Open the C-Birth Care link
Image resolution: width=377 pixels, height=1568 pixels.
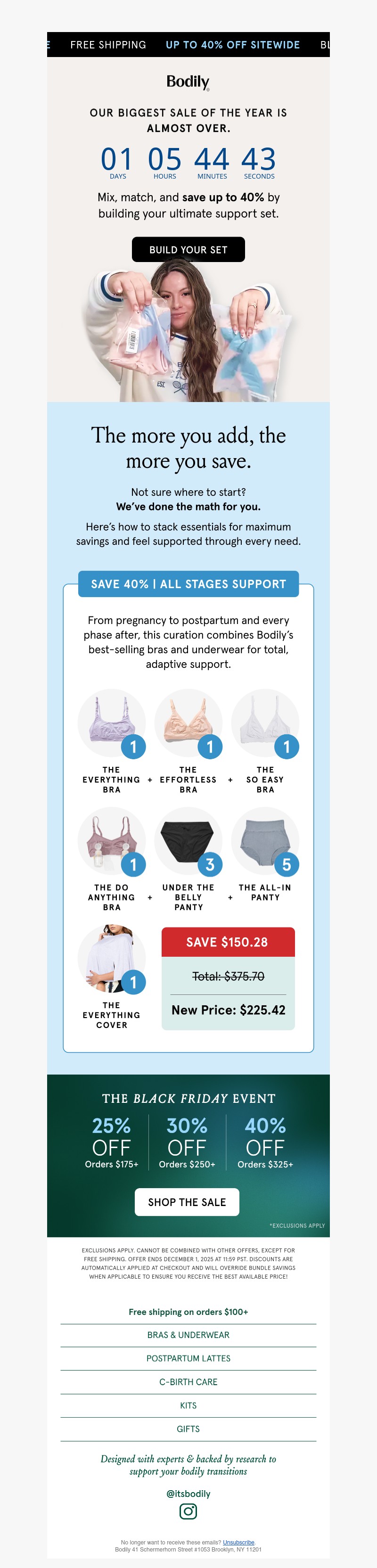pyautogui.click(x=188, y=1382)
